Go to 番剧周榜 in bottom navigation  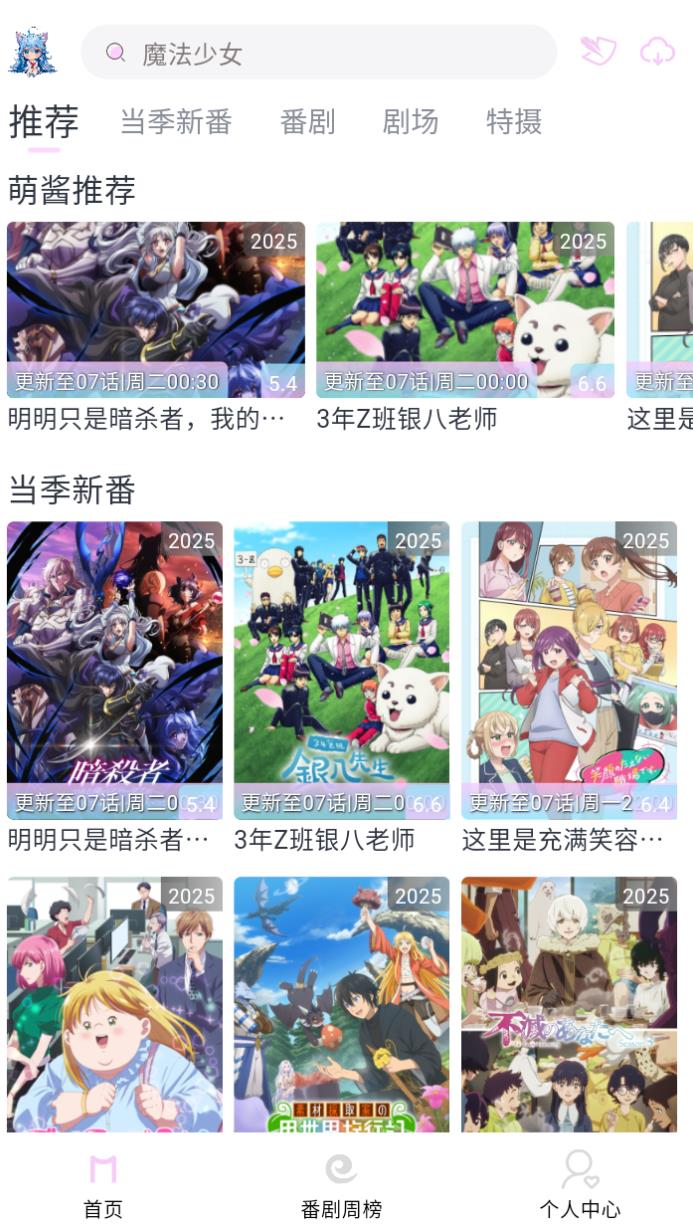tap(342, 1186)
